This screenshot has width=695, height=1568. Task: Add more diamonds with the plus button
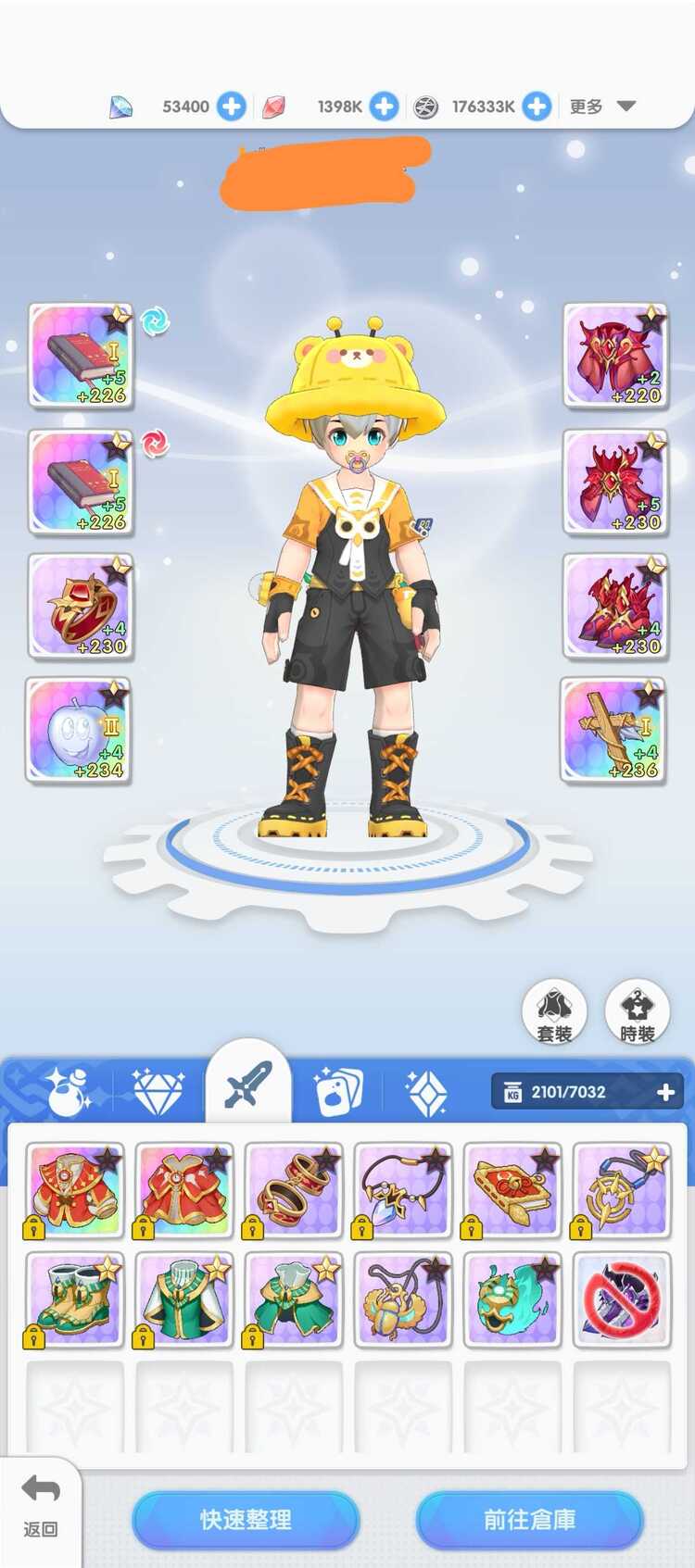(232, 107)
